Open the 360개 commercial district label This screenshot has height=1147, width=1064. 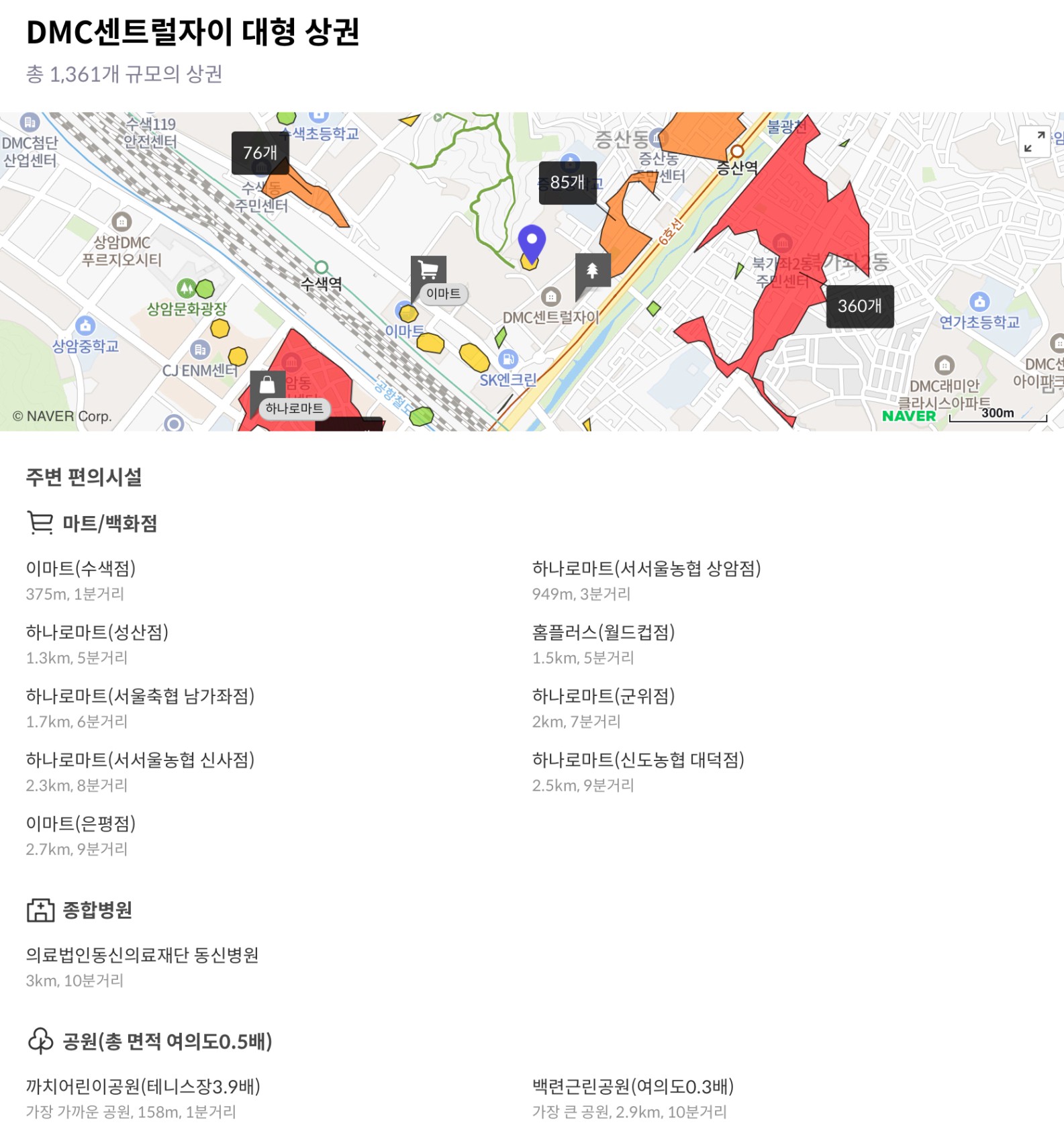tap(859, 306)
